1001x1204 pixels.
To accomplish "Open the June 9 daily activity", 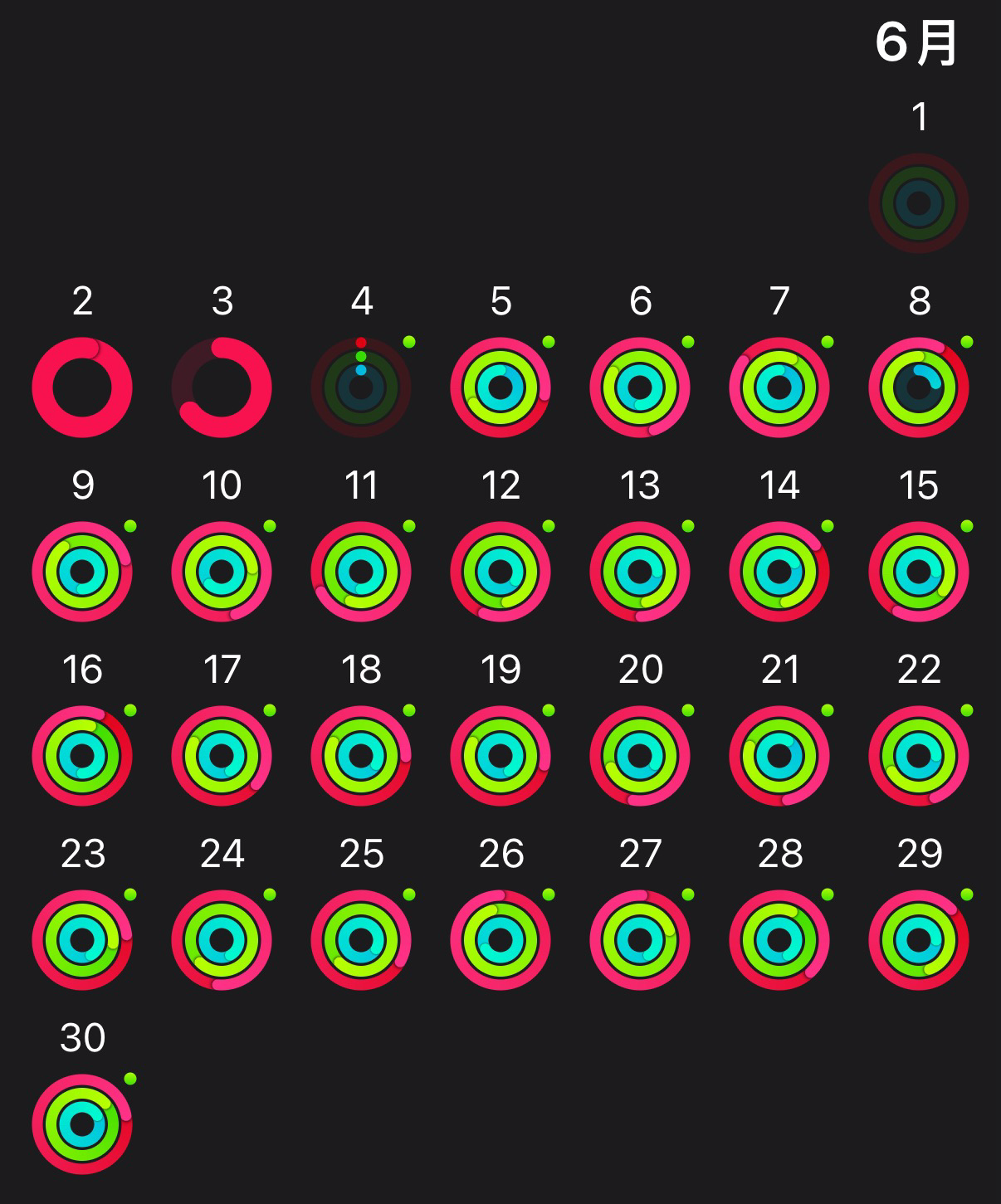I will click(x=82, y=572).
